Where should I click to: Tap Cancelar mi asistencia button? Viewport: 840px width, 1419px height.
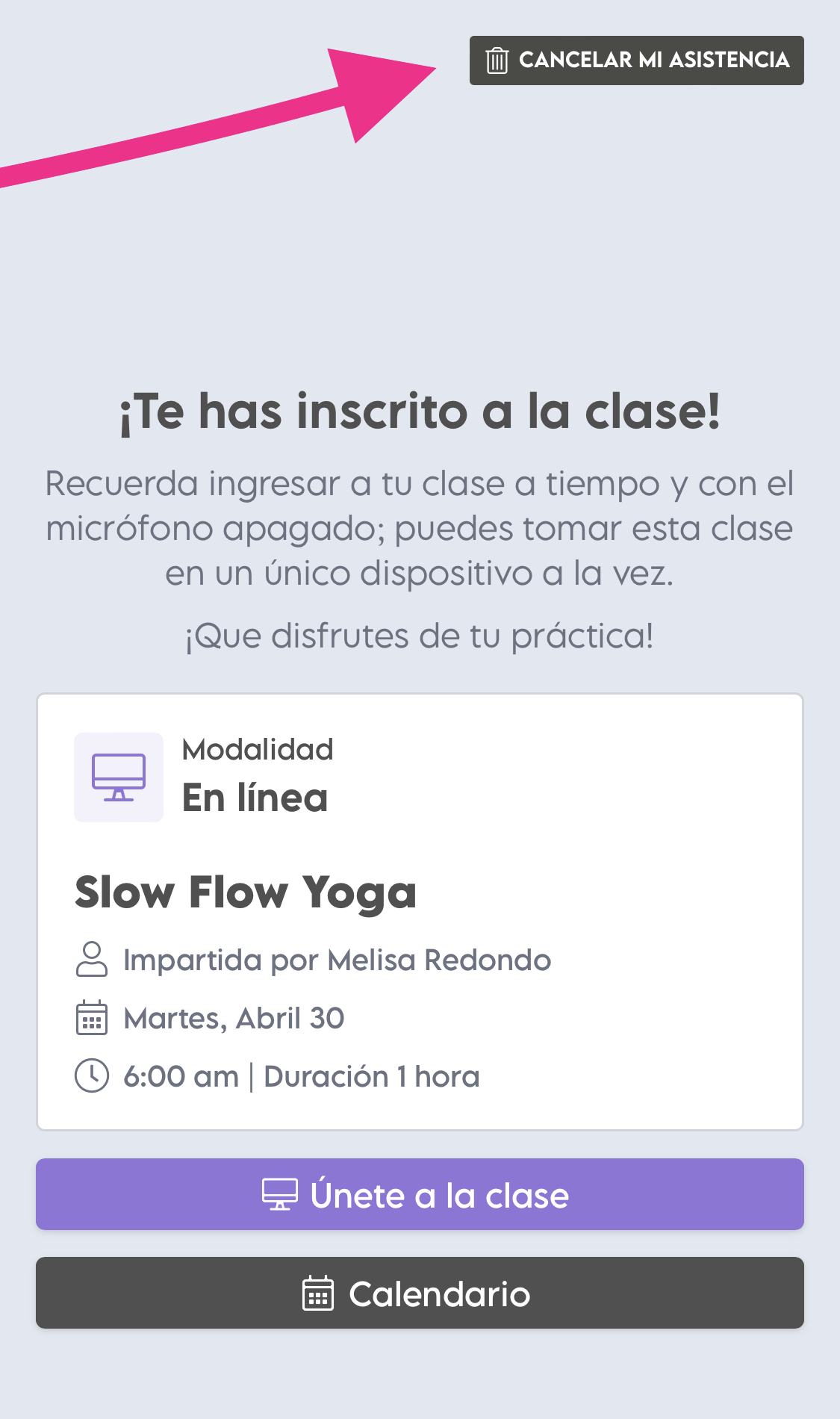pyautogui.click(x=636, y=60)
